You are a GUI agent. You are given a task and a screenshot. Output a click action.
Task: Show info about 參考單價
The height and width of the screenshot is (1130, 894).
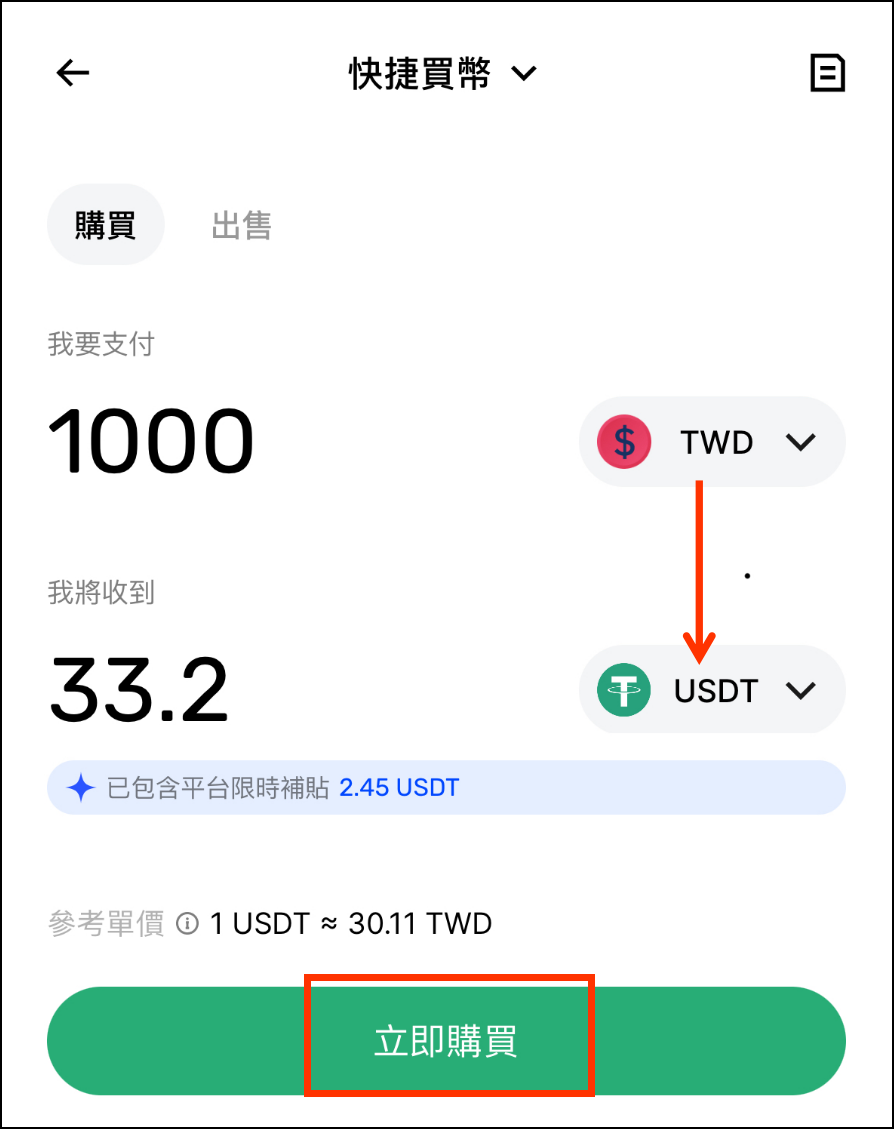tap(187, 924)
